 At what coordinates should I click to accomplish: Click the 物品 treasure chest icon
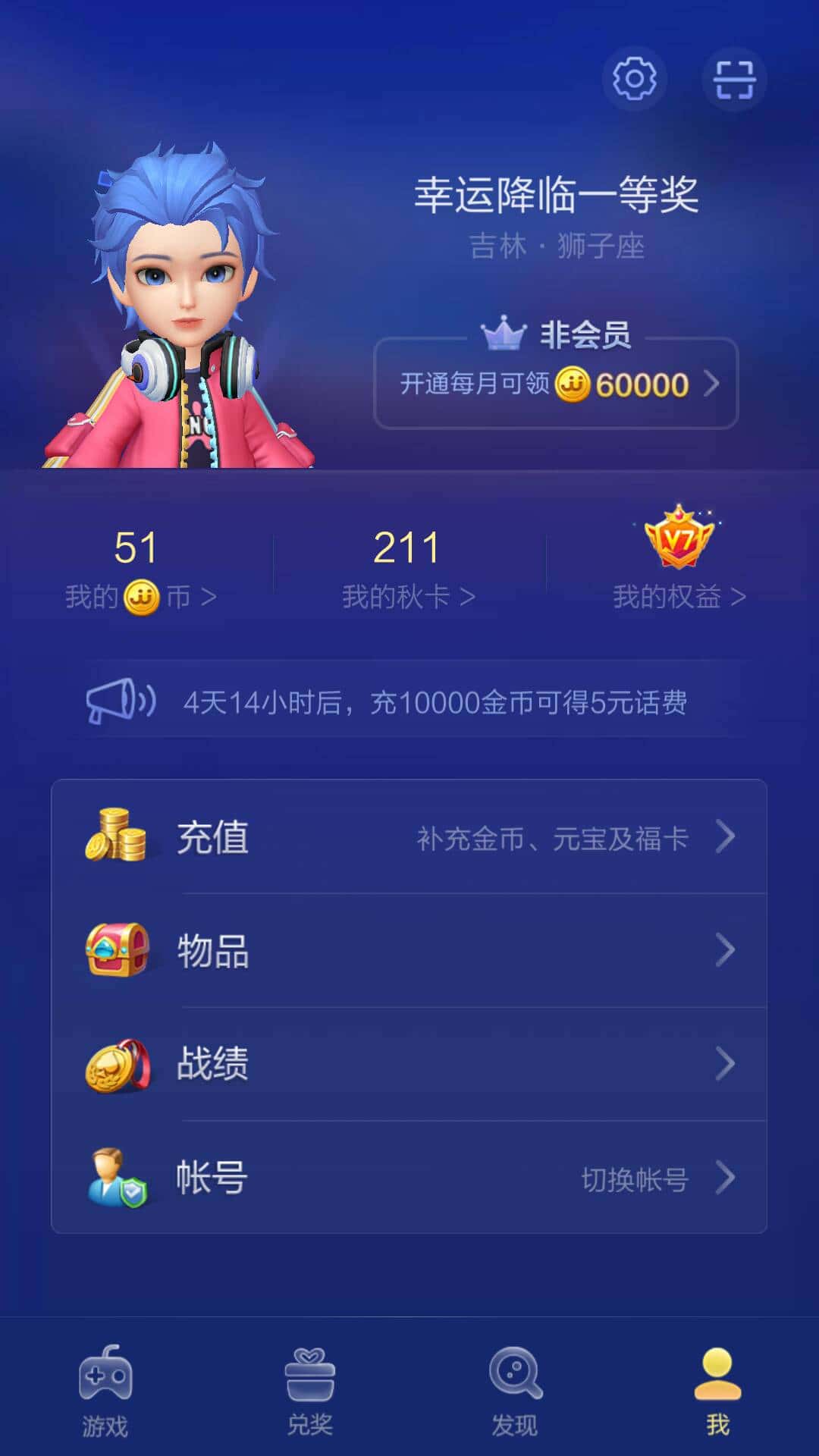coord(115,951)
